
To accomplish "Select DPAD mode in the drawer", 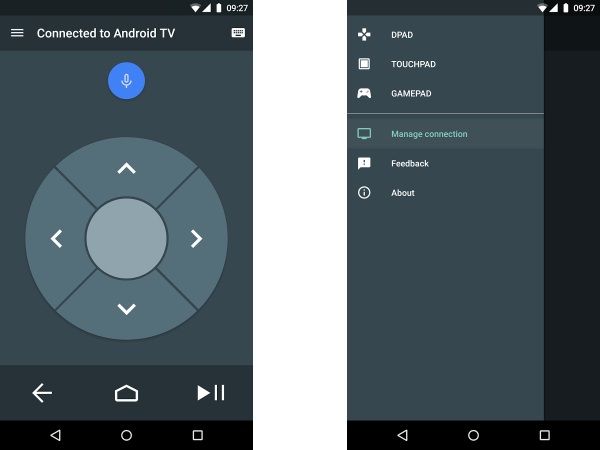I will tap(402, 35).
